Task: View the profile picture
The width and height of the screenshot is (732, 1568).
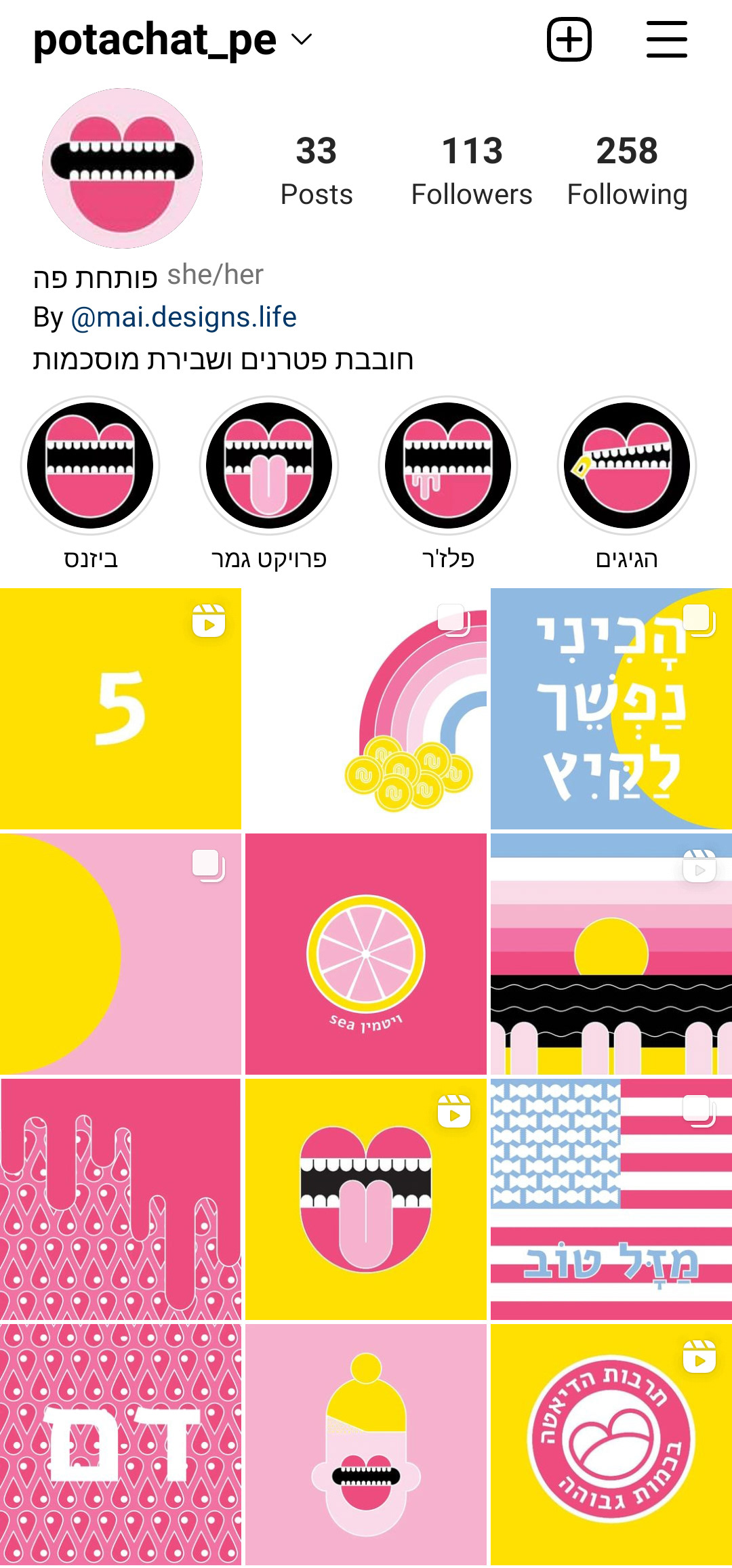Action: [x=122, y=168]
